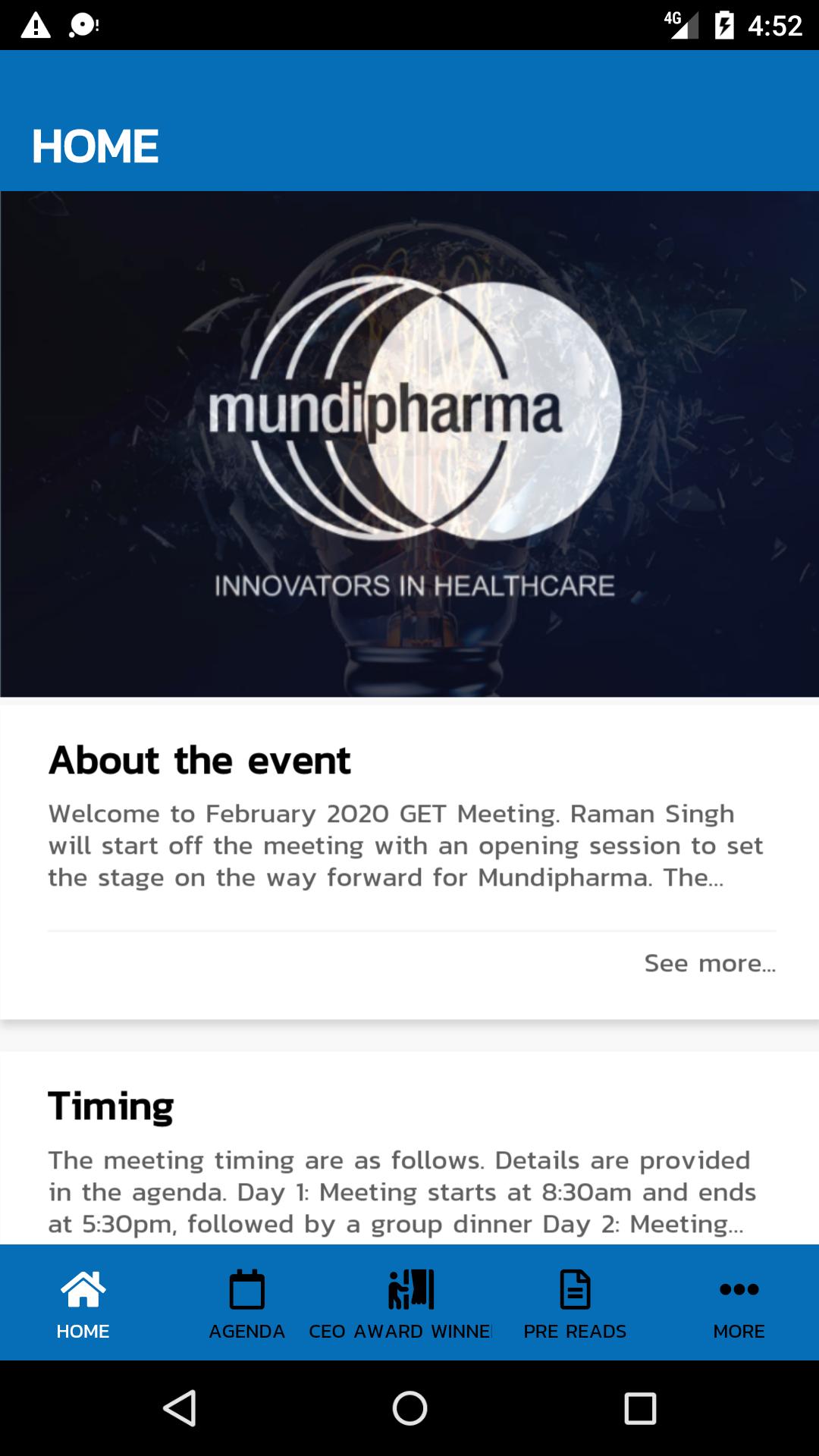
Task: Click the See more link
Action: coord(710,964)
